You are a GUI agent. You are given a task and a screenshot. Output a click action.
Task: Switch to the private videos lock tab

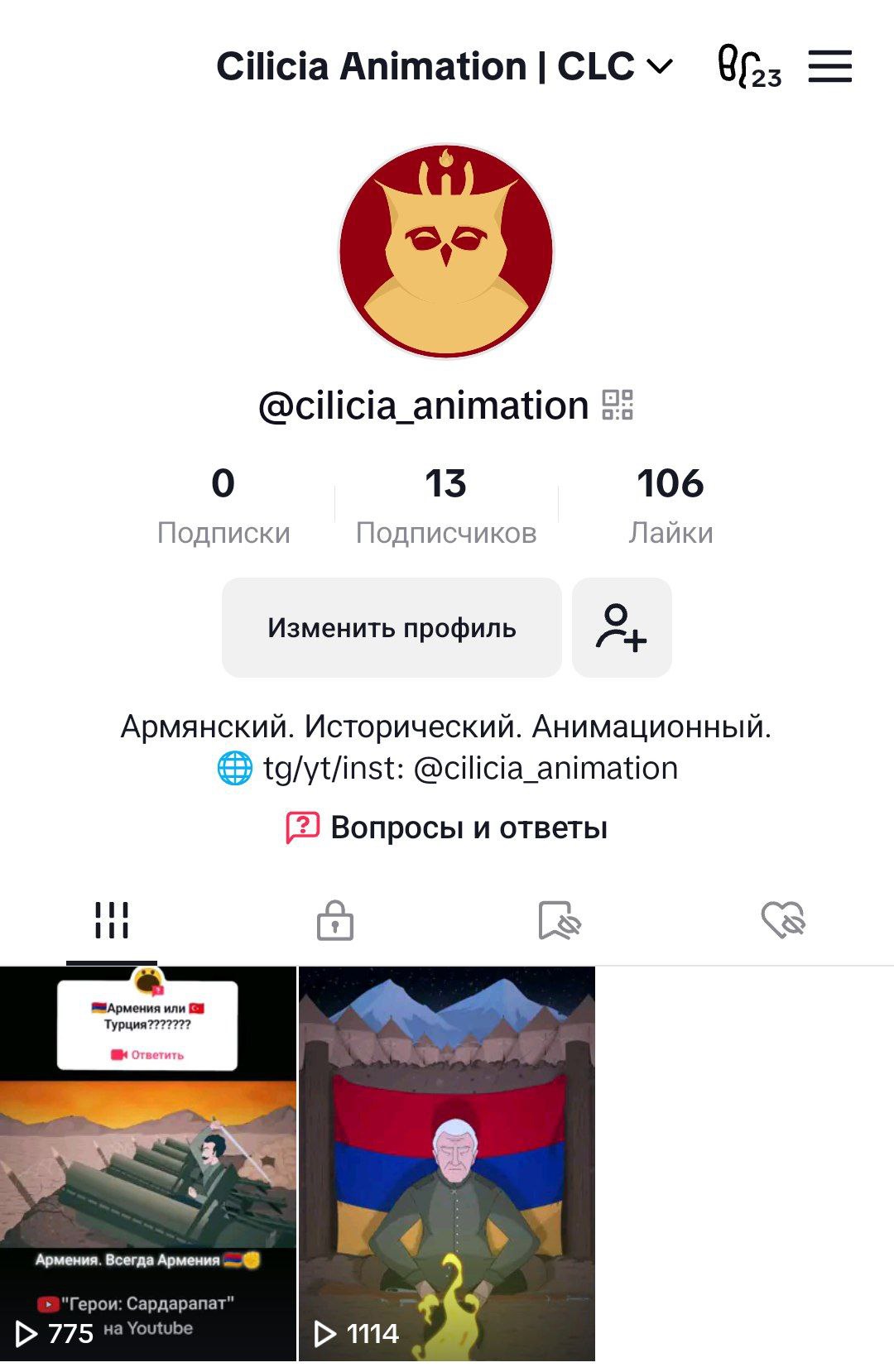335,920
